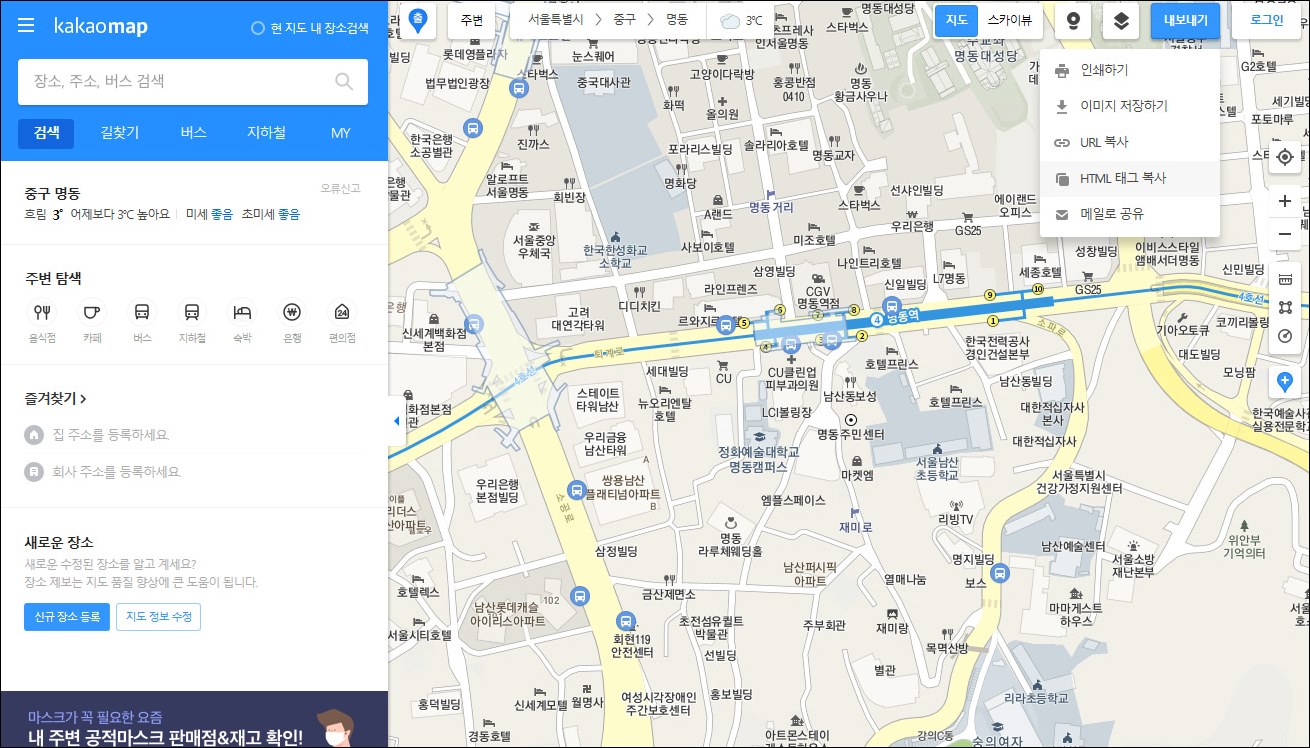Open the MY tab
This screenshot has height=748, width=1310.
click(341, 133)
